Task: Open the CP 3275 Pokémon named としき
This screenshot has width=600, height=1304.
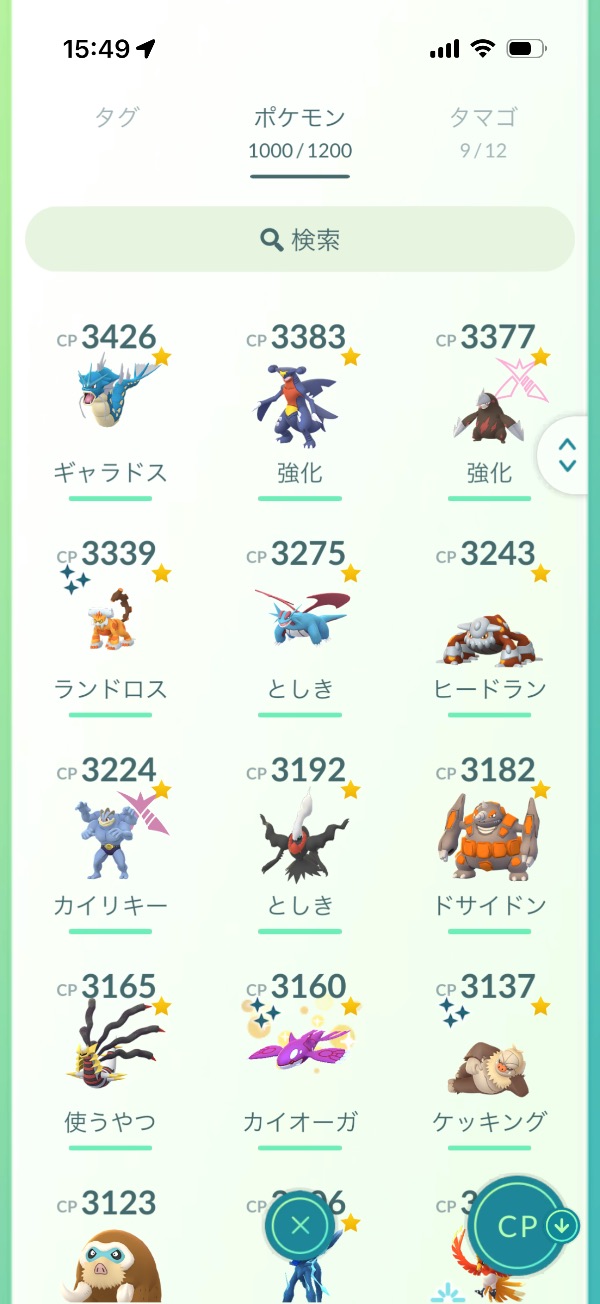Action: pyautogui.click(x=300, y=620)
